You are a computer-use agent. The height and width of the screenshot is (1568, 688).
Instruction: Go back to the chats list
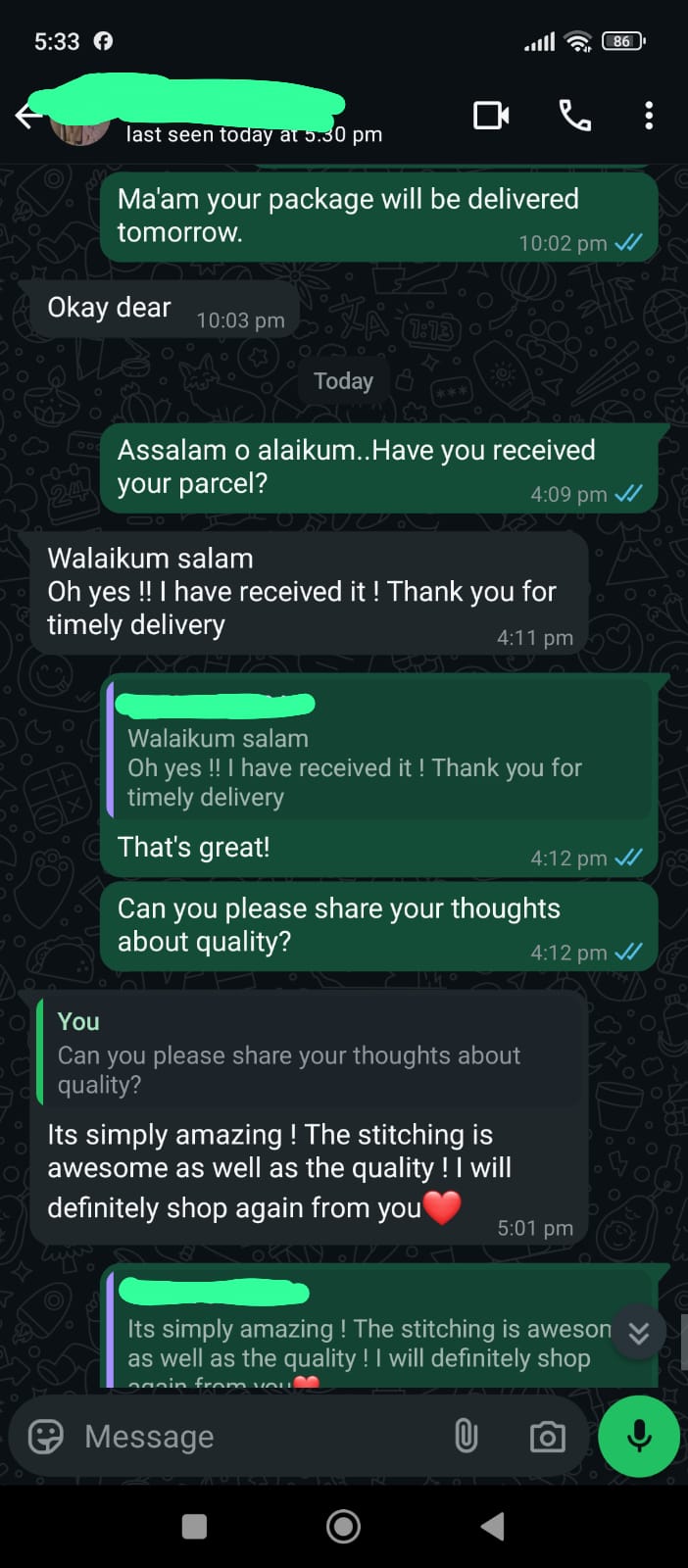pyautogui.click(x=27, y=117)
